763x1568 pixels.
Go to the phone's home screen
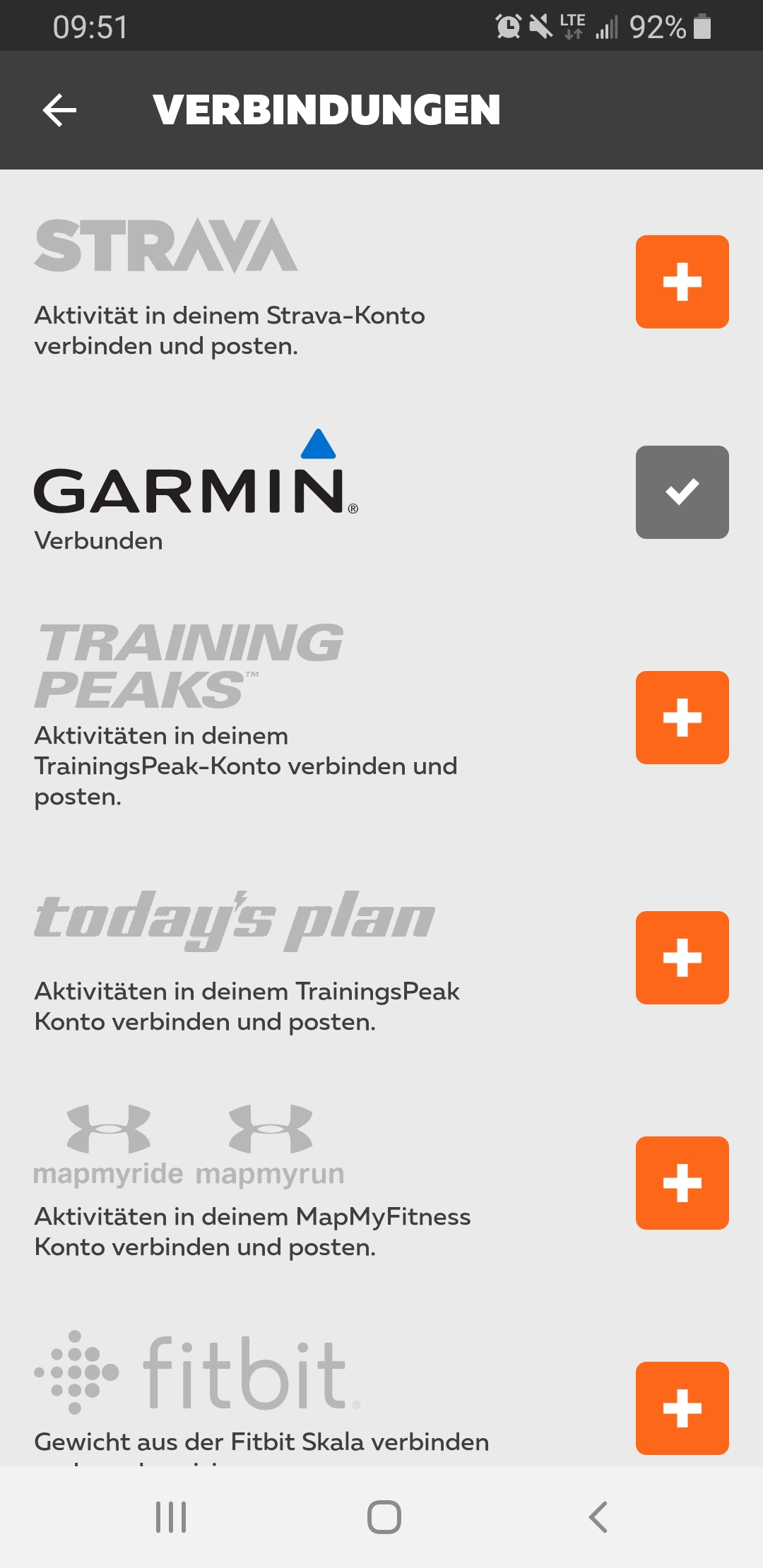pos(384,1516)
